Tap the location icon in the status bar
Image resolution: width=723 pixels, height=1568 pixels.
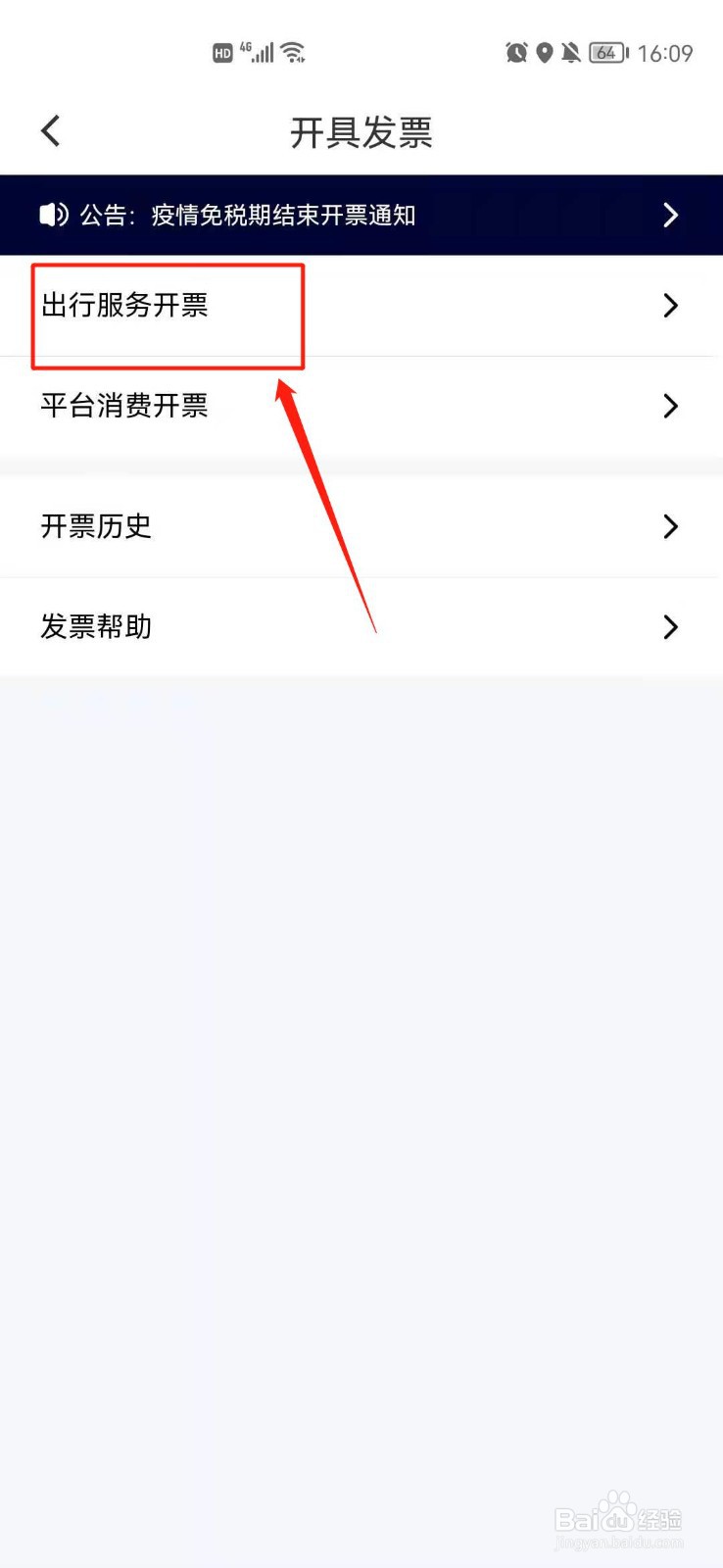tap(545, 53)
